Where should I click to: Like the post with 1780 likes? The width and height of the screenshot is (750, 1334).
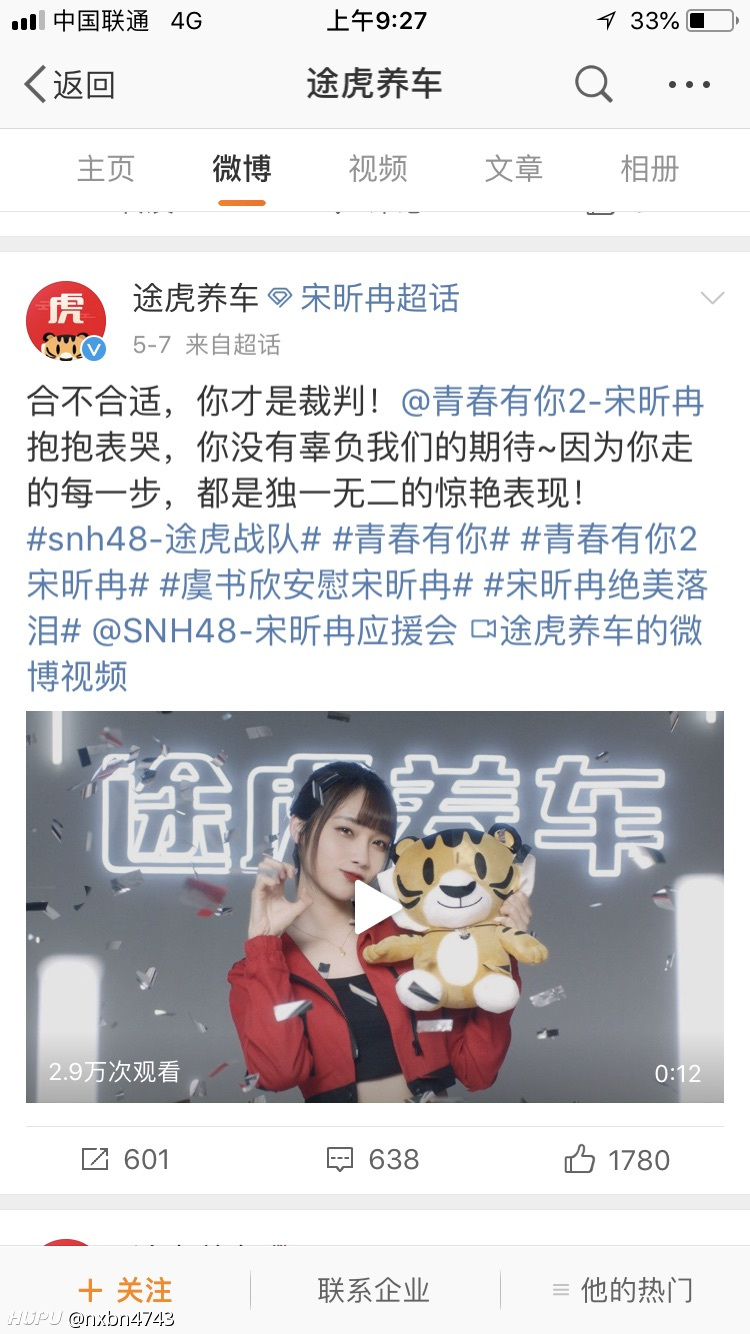coord(617,1159)
